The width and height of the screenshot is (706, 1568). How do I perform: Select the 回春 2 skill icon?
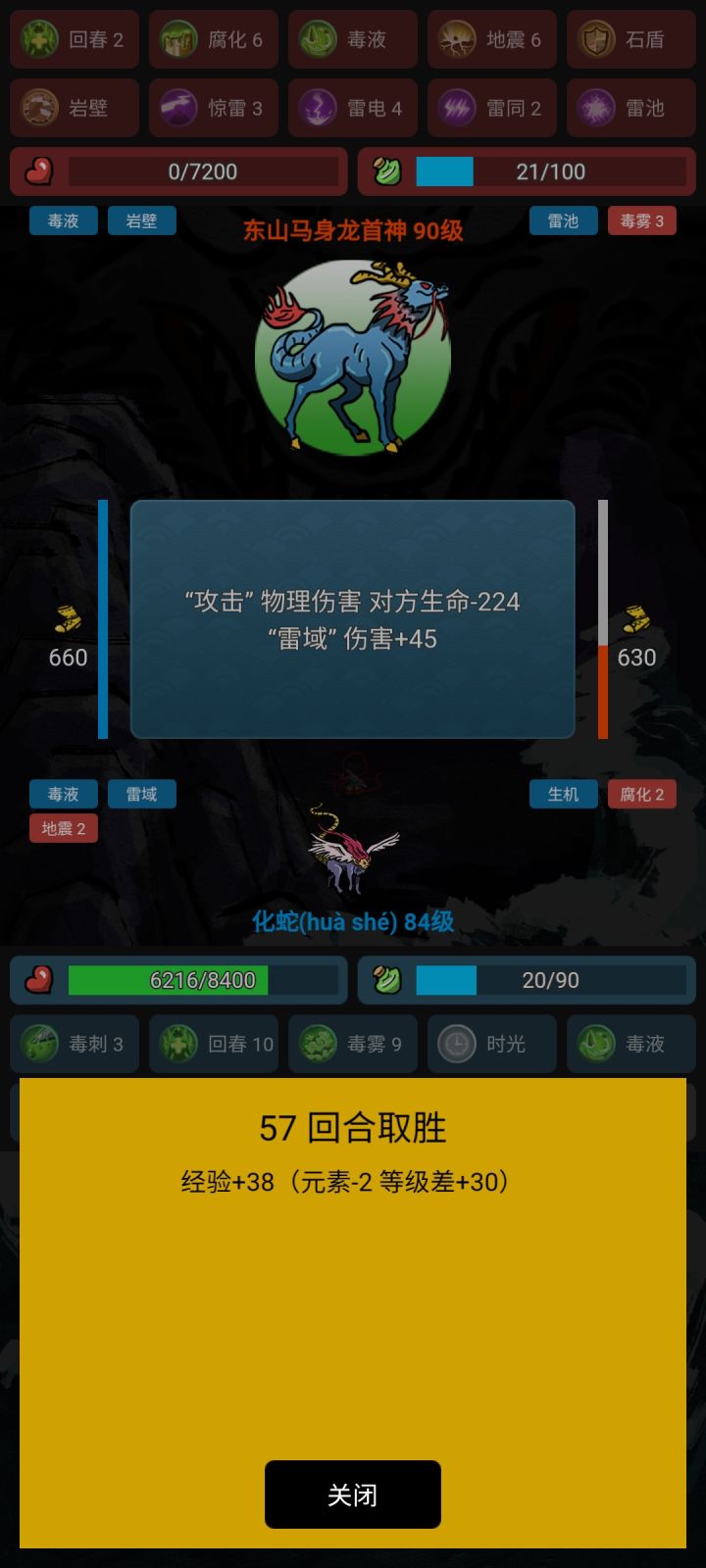point(75,39)
